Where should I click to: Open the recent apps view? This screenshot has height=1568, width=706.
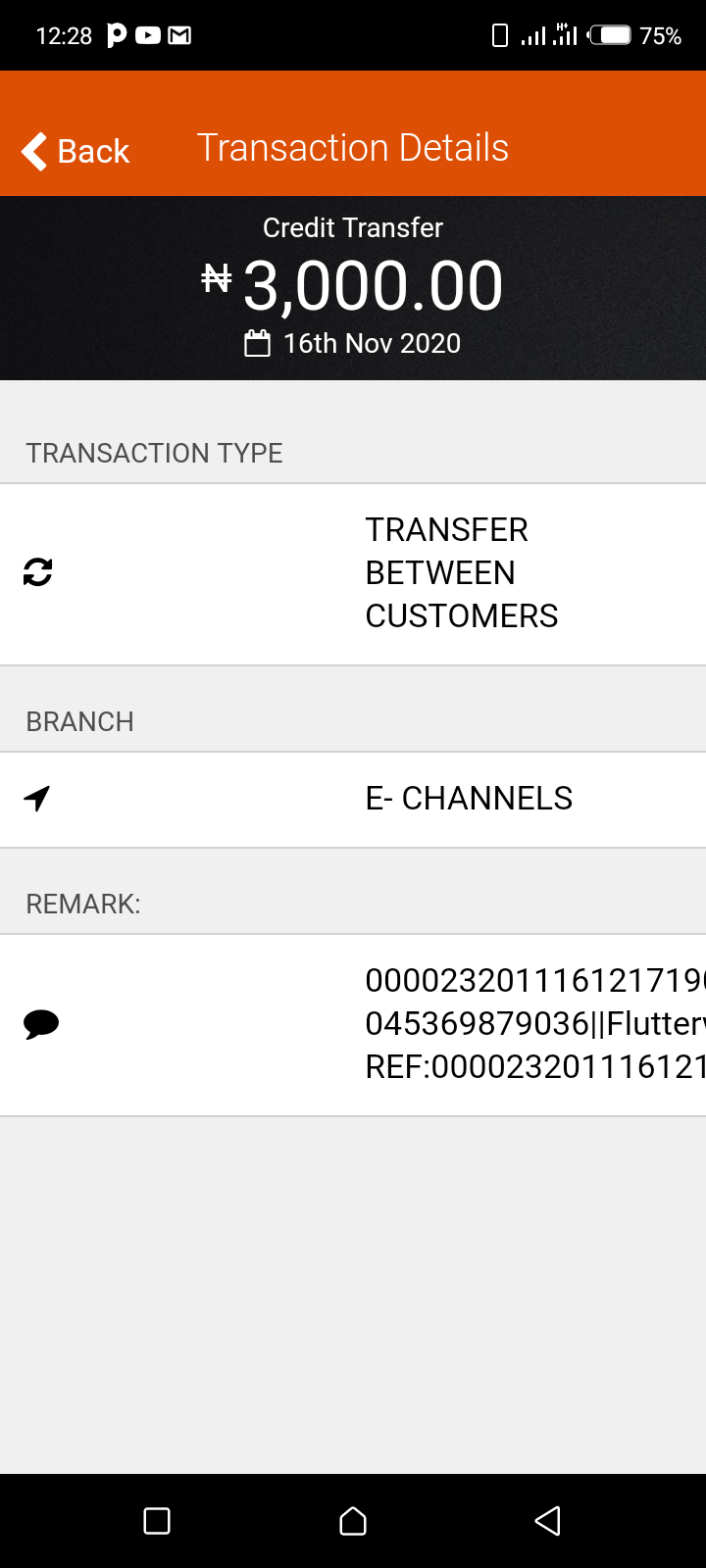click(x=157, y=1521)
